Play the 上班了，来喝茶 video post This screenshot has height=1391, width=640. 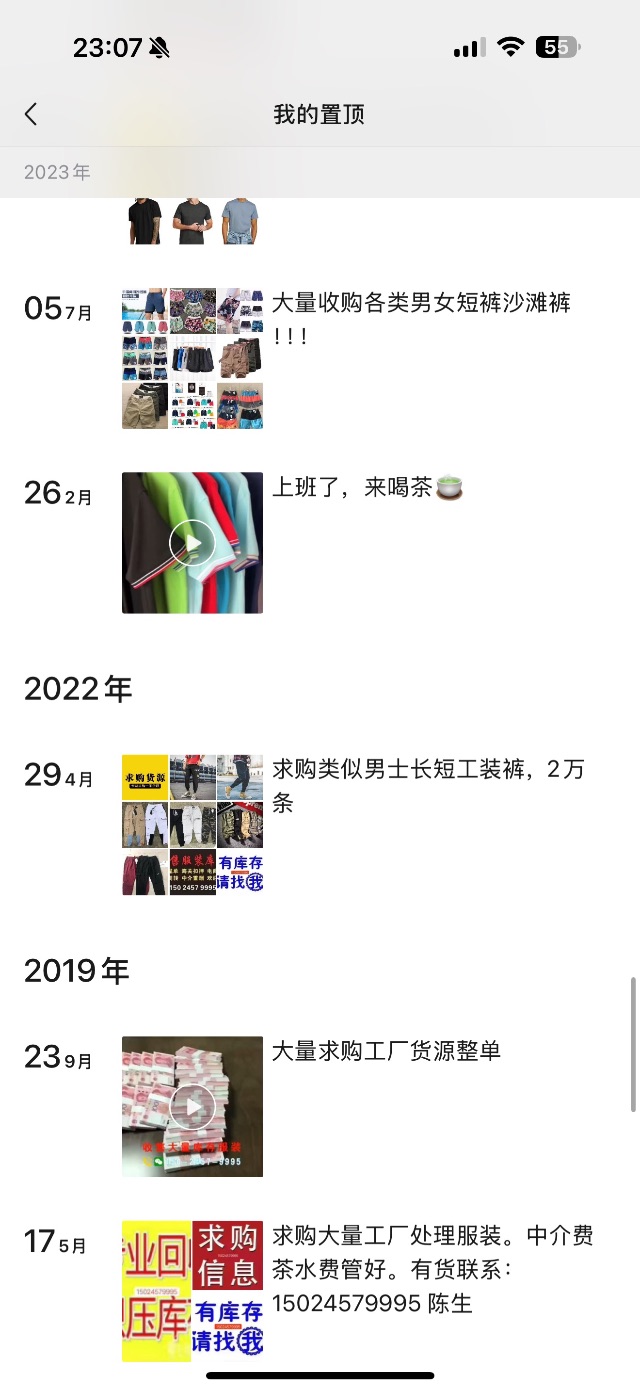[192, 543]
